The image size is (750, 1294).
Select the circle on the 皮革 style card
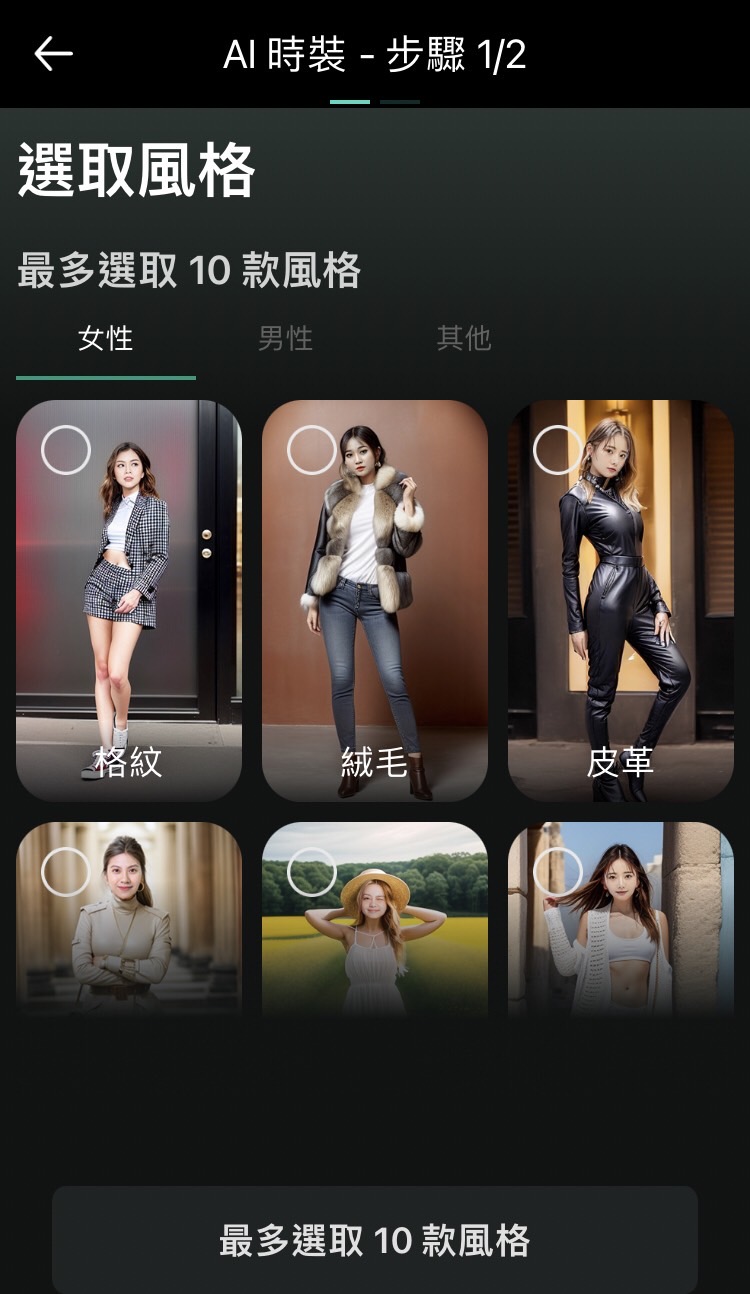(557, 450)
